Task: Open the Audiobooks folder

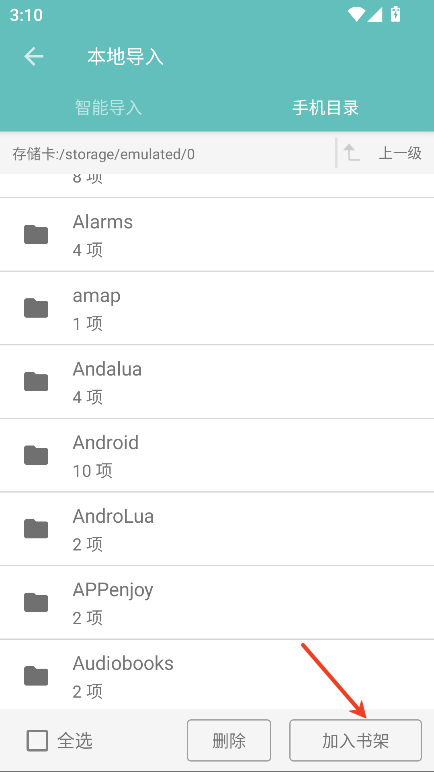Action: 217,675
